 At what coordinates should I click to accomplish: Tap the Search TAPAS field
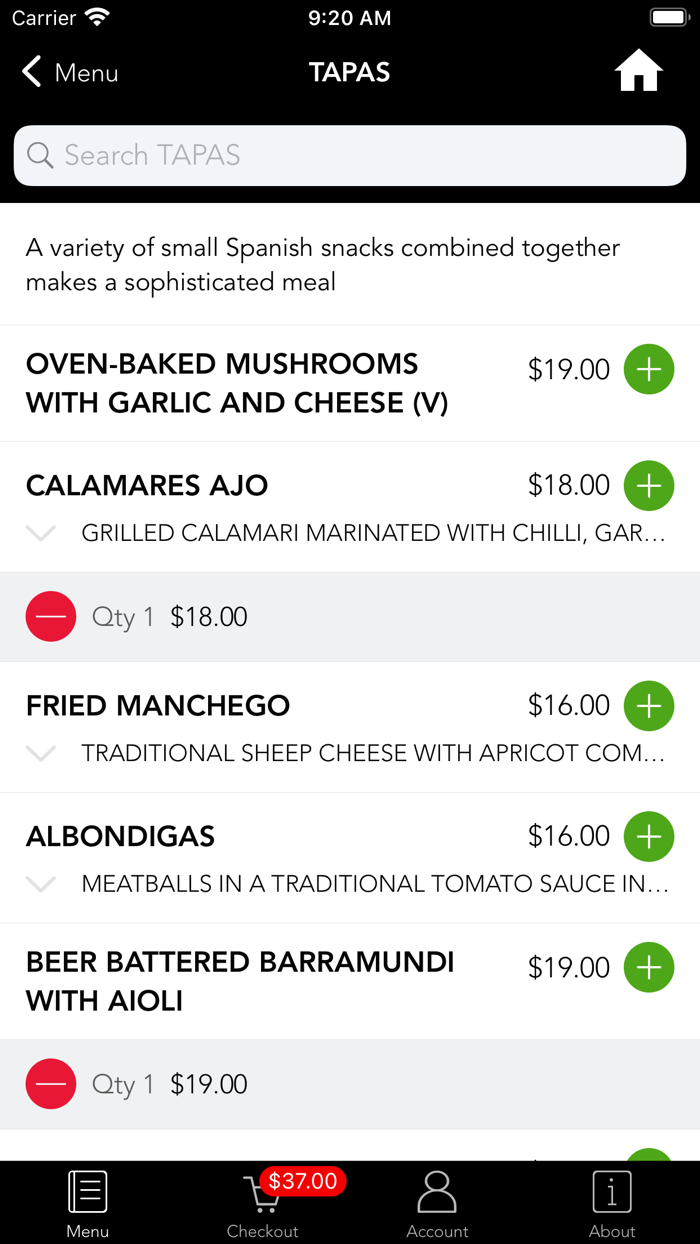tap(350, 156)
